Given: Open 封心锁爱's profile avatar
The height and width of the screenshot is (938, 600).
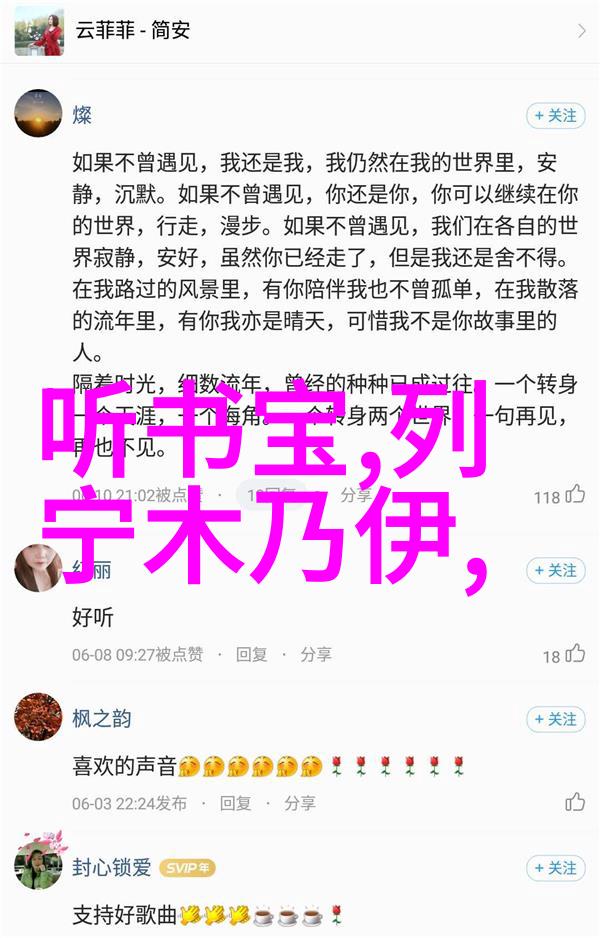Looking at the screenshot, I should click(x=38, y=866).
